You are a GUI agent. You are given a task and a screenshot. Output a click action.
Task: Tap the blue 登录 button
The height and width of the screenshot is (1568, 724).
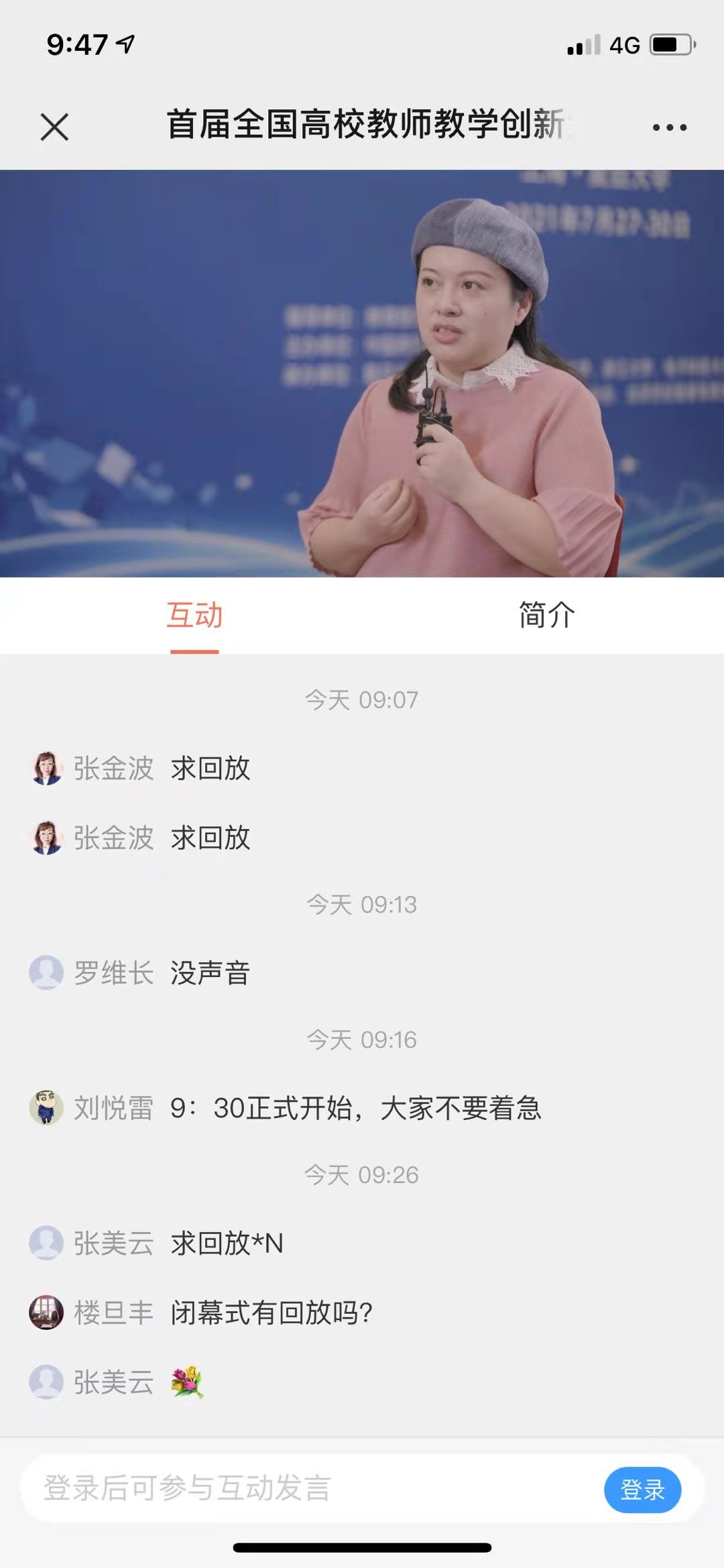point(642,1489)
